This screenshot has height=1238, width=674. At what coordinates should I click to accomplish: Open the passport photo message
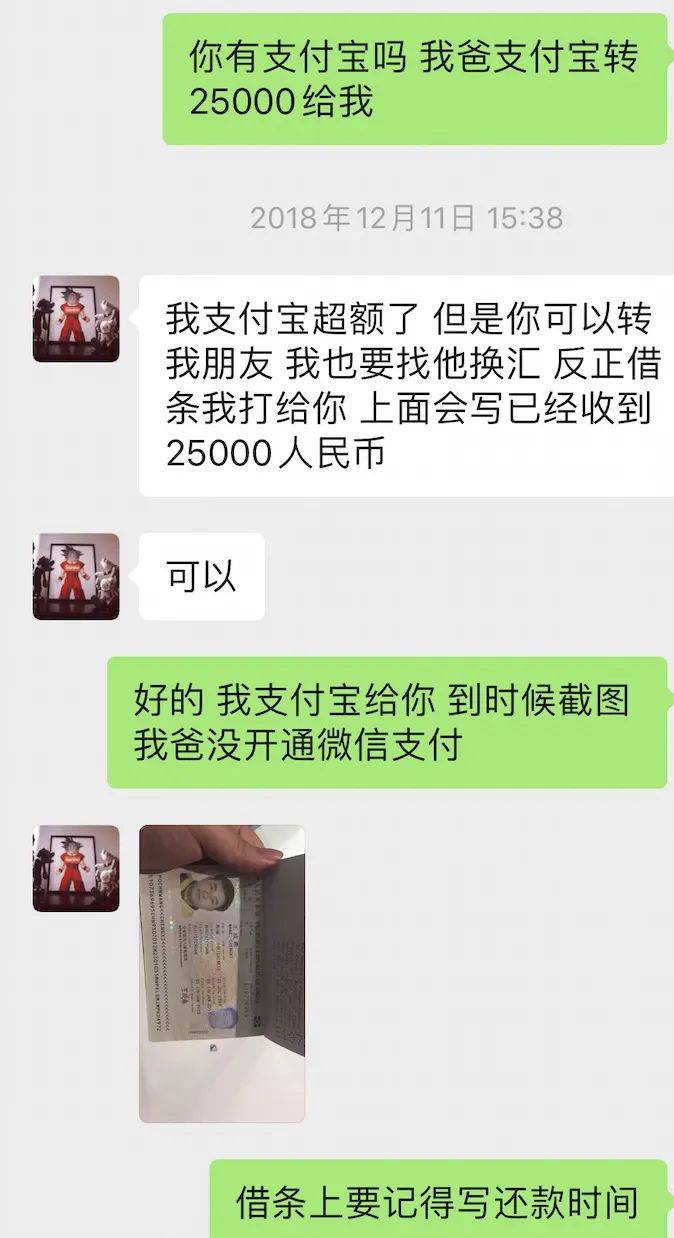point(221,972)
